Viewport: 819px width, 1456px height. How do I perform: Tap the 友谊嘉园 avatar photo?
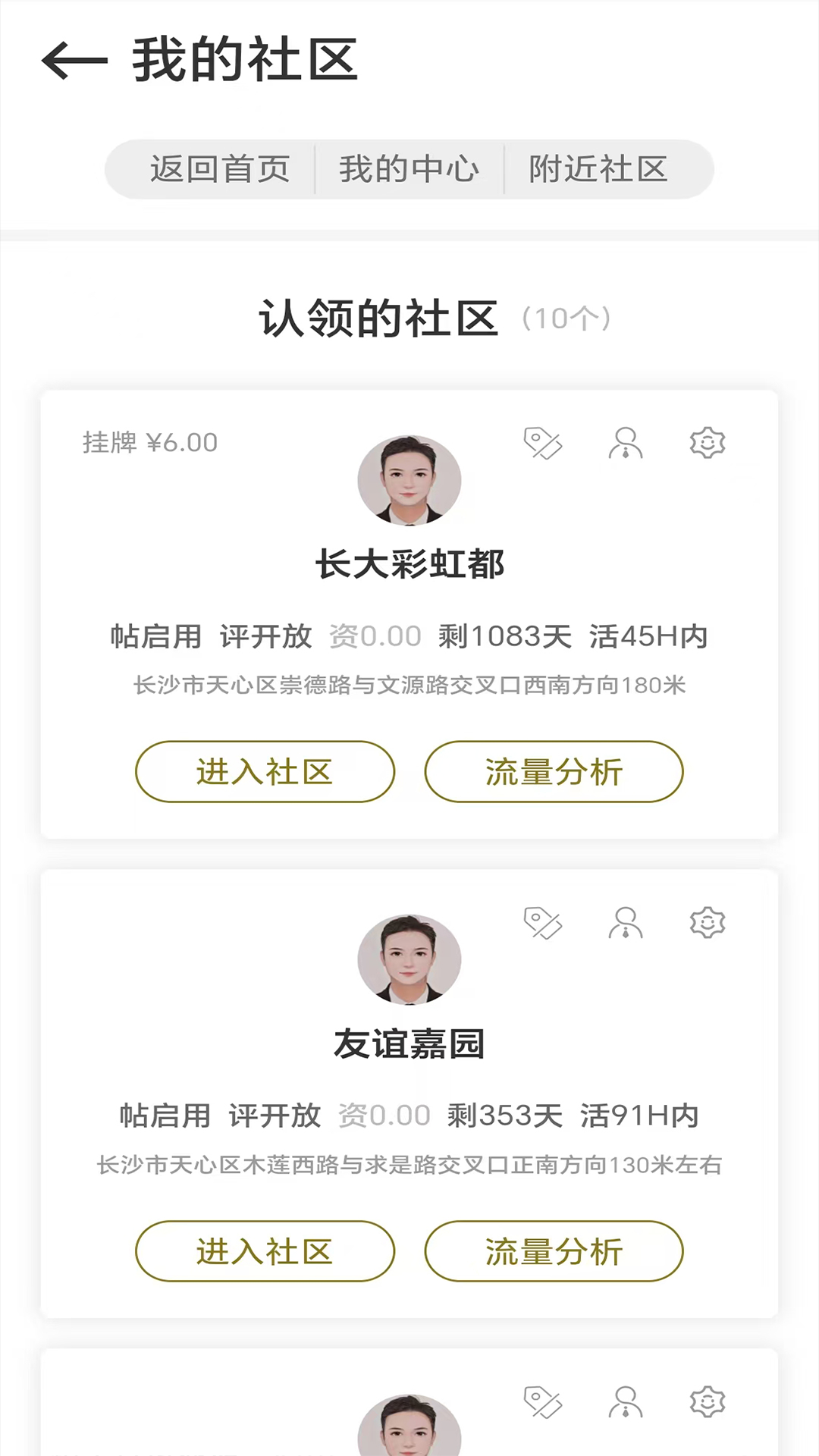(x=409, y=959)
